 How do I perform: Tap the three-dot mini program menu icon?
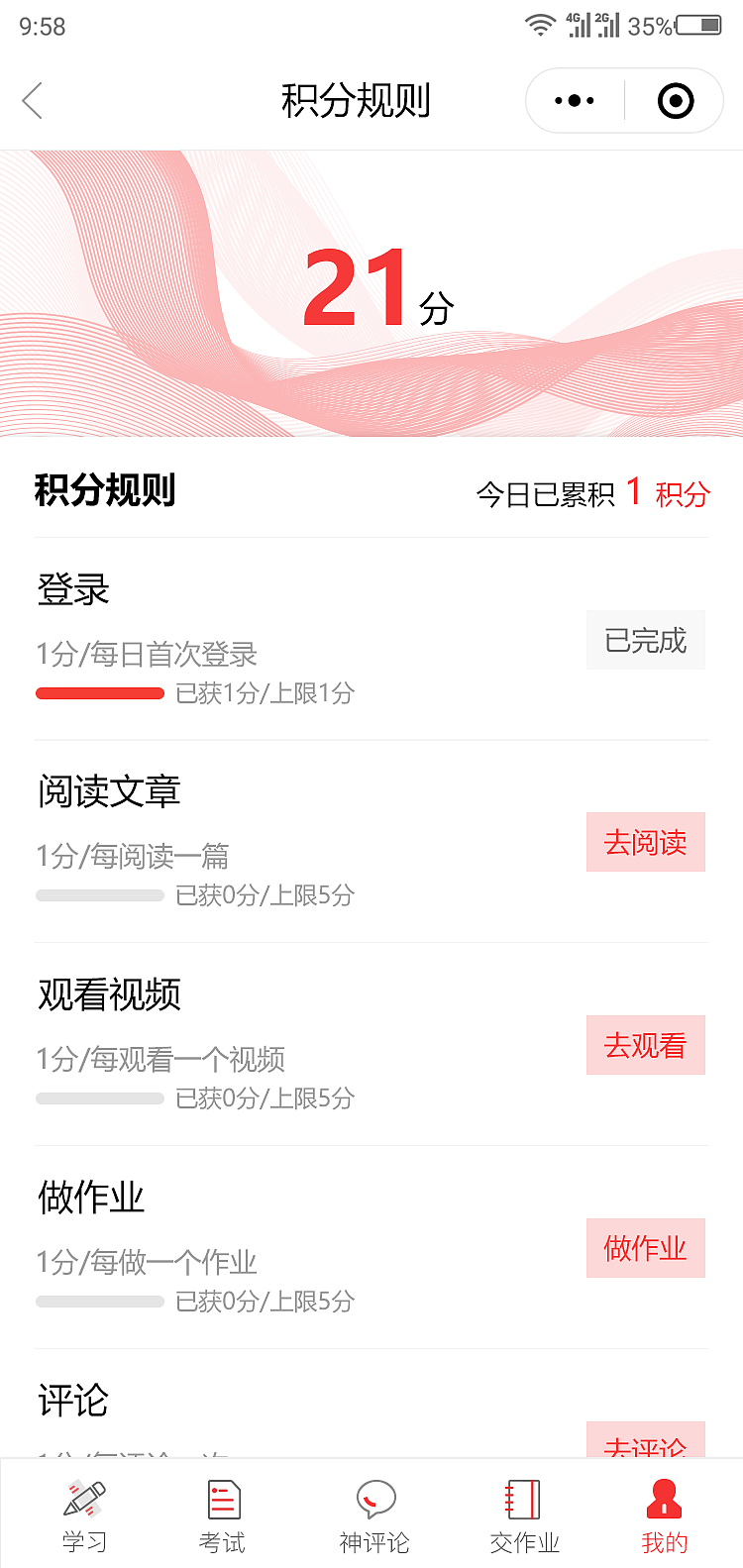[573, 100]
